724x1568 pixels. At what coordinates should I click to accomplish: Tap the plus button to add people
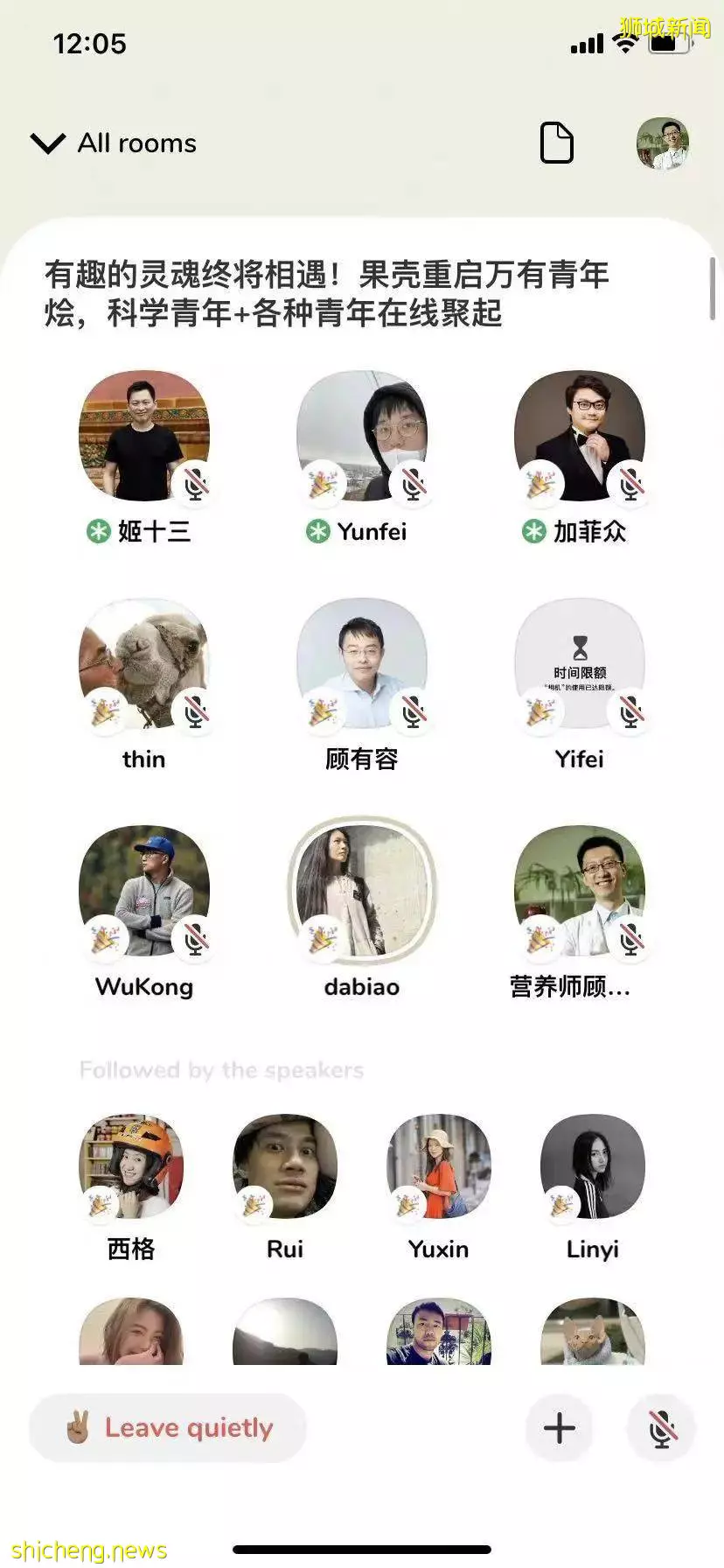click(x=560, y=1428)
